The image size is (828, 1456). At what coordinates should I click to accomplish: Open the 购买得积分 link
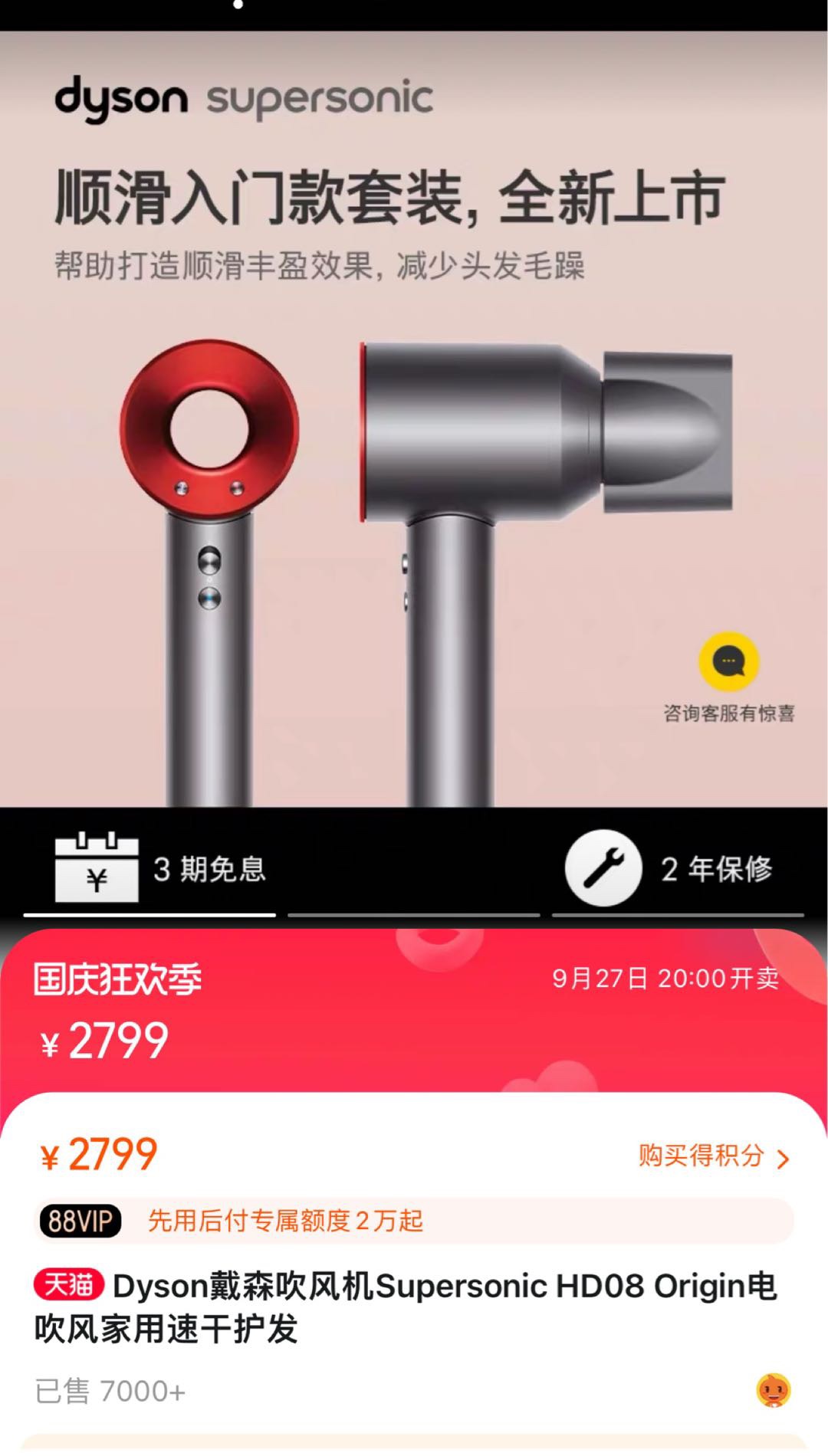(x=714, y=1156)
